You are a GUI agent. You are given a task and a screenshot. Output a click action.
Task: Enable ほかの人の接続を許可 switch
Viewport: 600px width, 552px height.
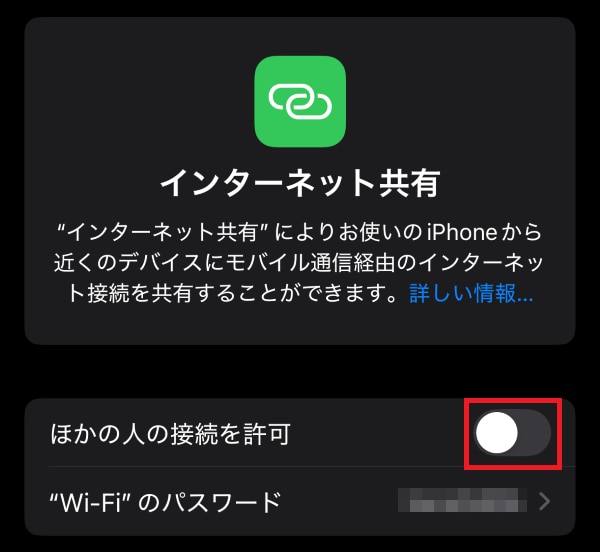pos(512,434)
